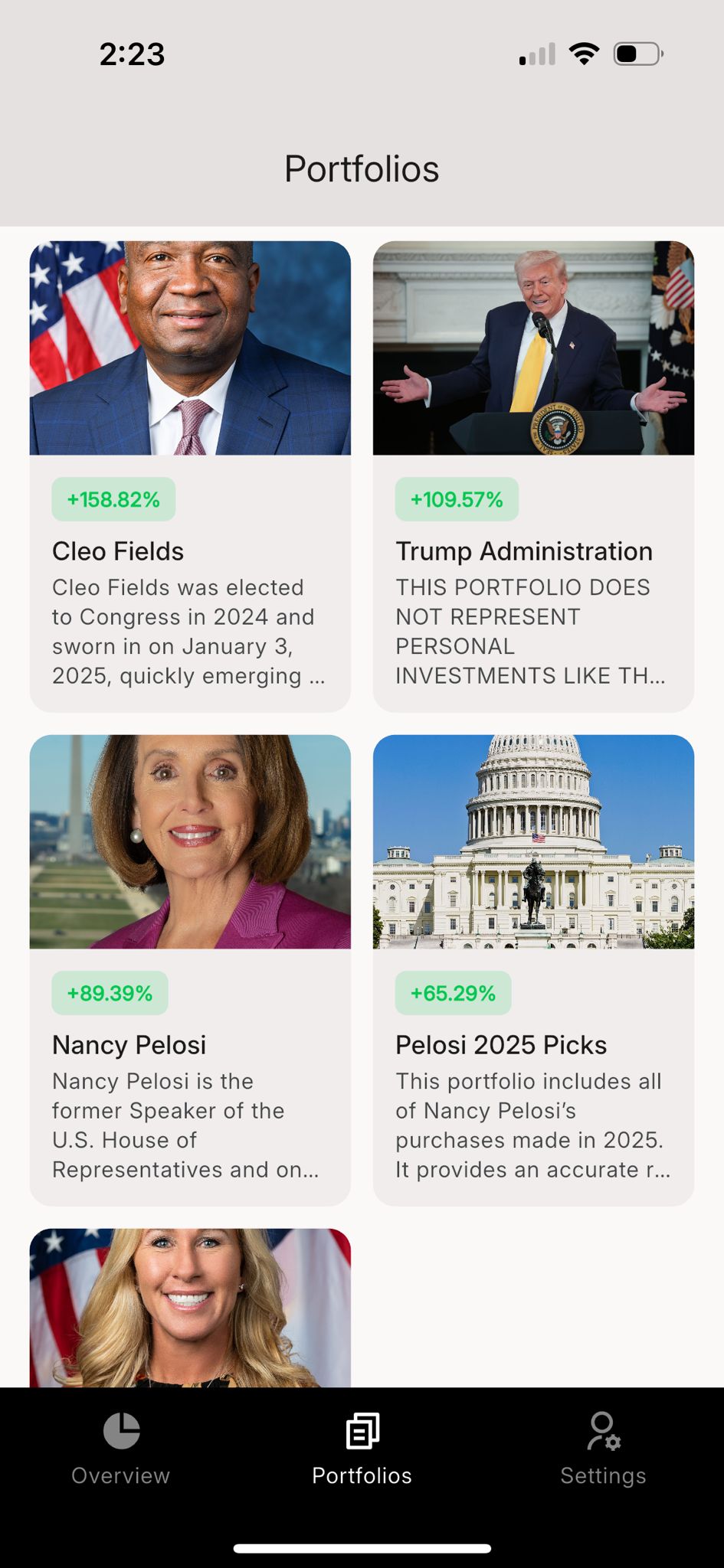Open the Cleo Fields portfolio card
Image resolution: width=724 pixels, height=1568 pixels.
[190, 476]
